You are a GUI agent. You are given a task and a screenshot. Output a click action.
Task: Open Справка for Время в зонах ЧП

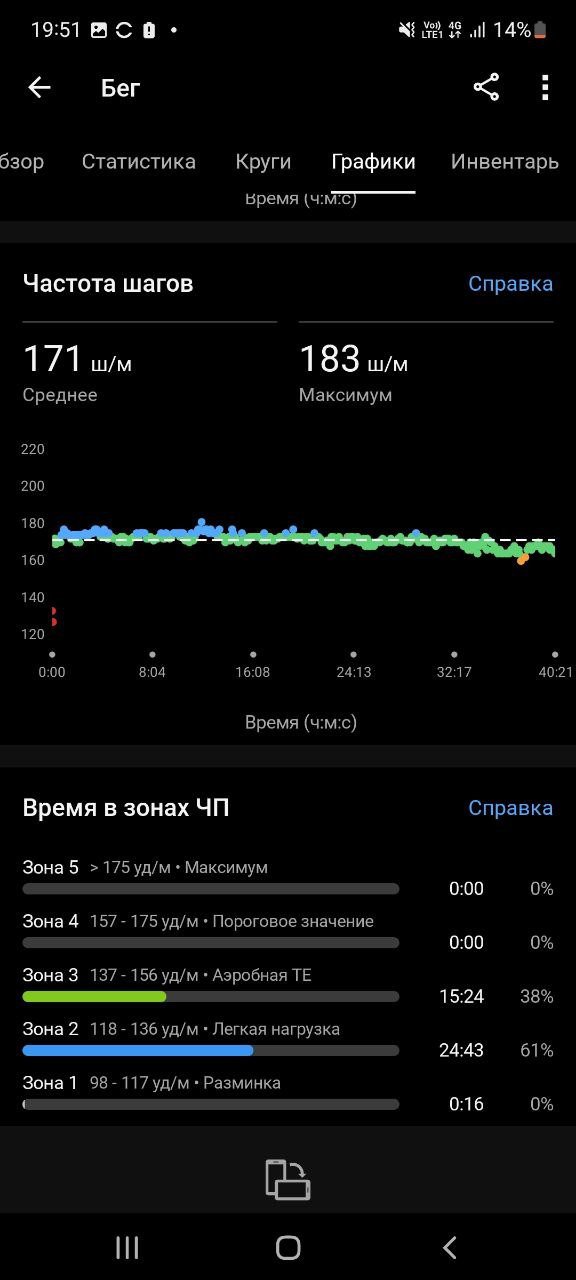click(511, 808)
